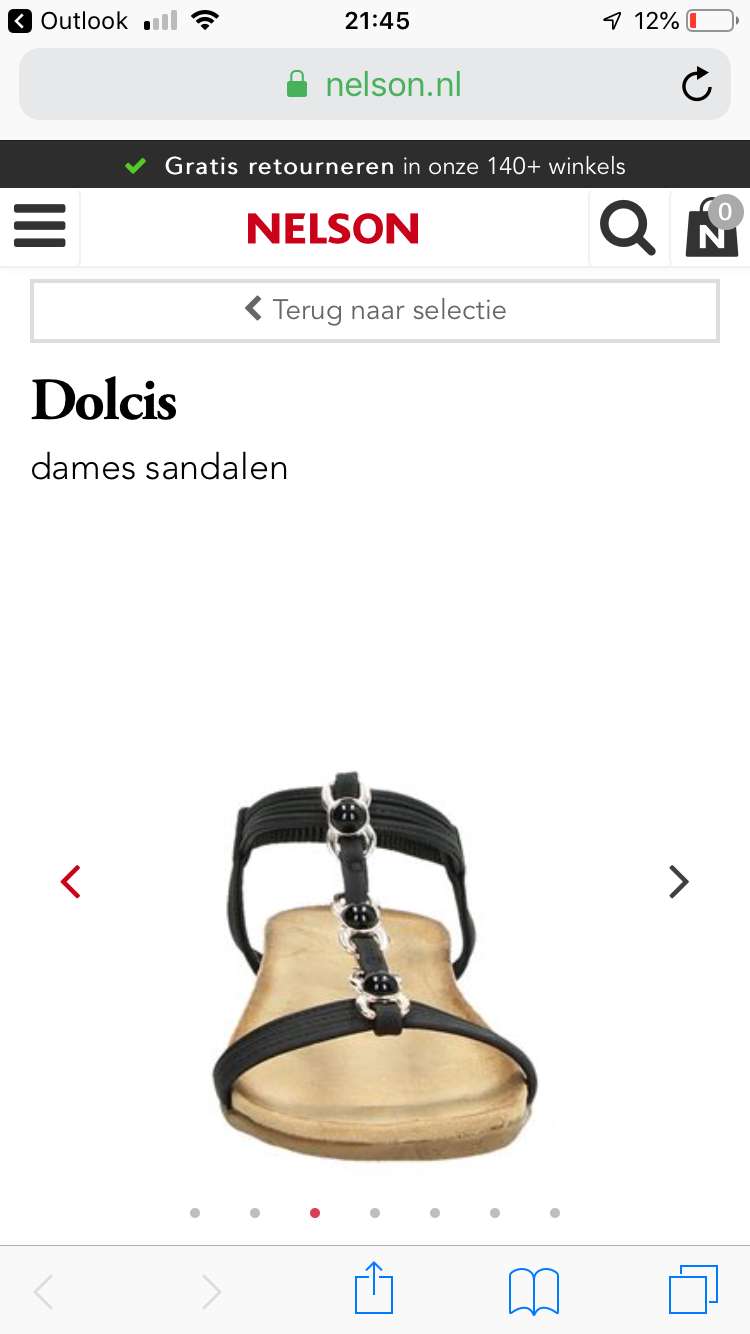The image size is (750, 1334).
Task: Open the search magnifier icon
Action: point(628,228)
